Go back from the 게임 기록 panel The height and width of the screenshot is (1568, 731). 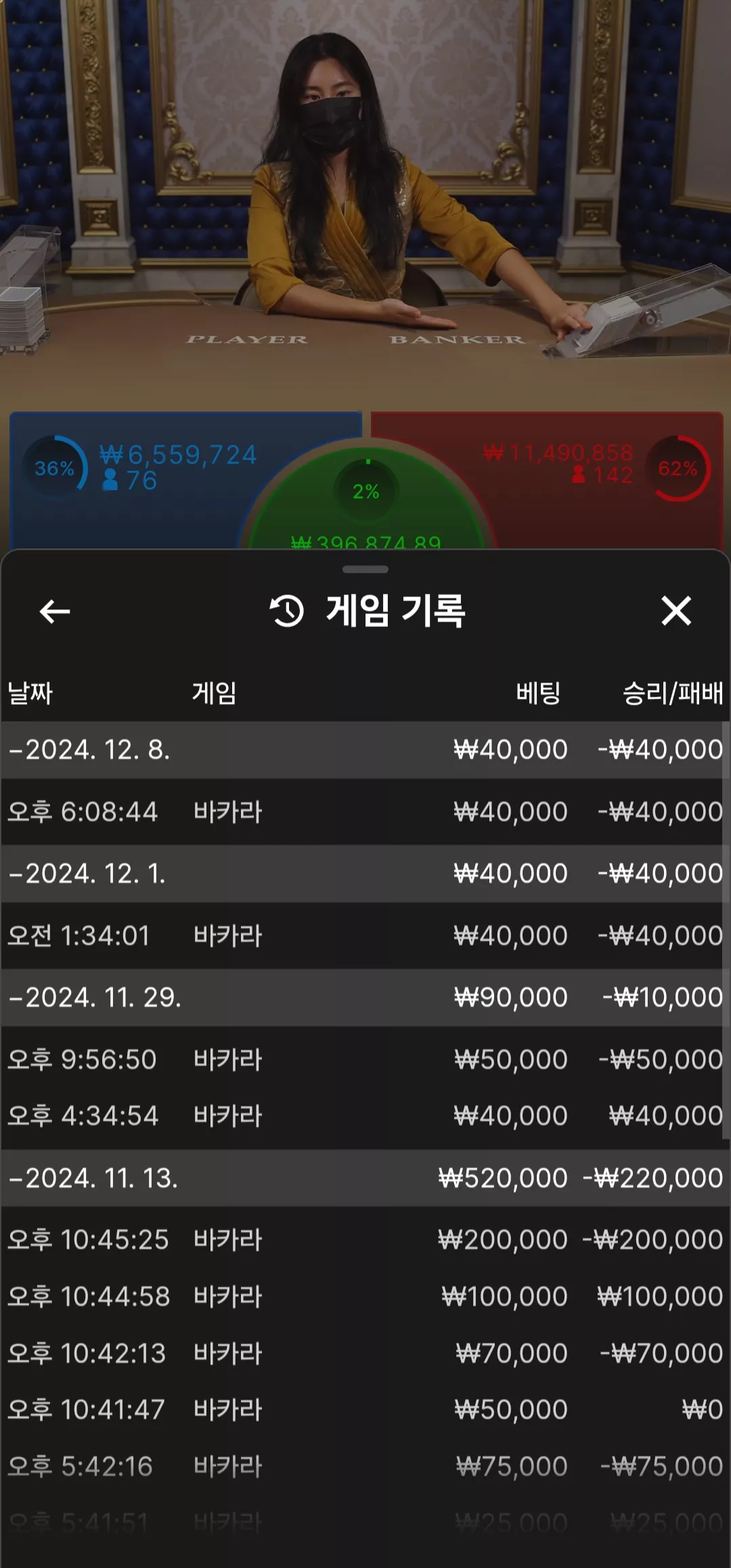pos(55,611)
